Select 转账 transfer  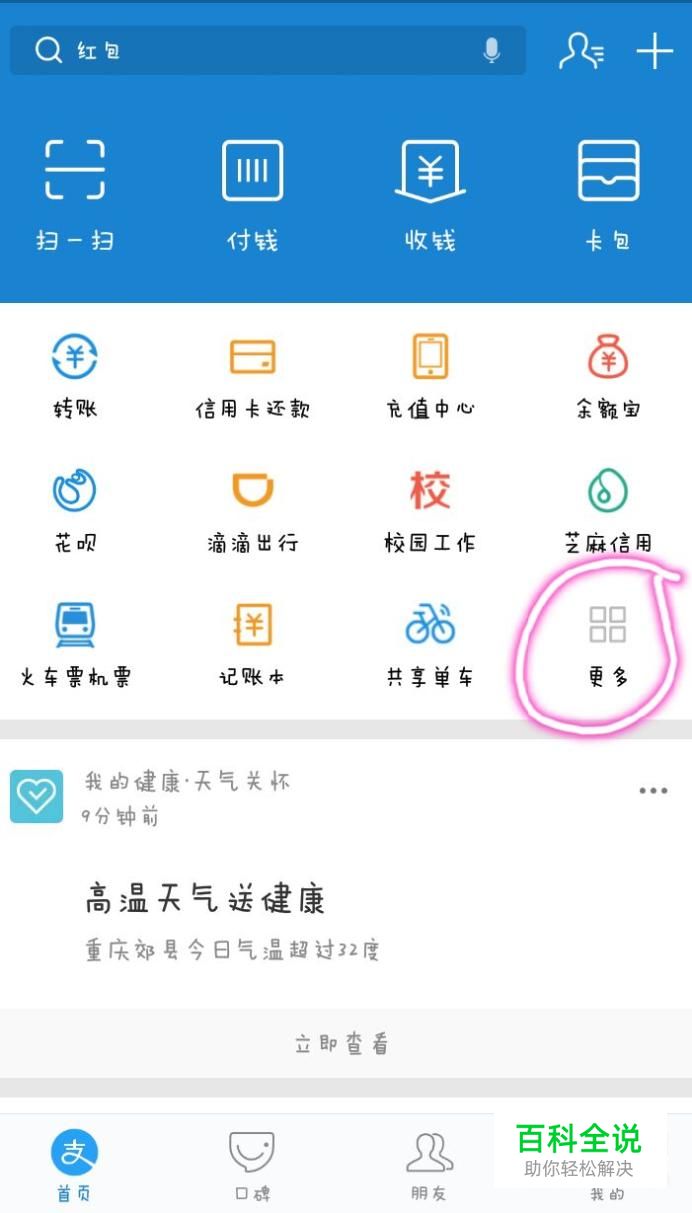coord(75,375)
